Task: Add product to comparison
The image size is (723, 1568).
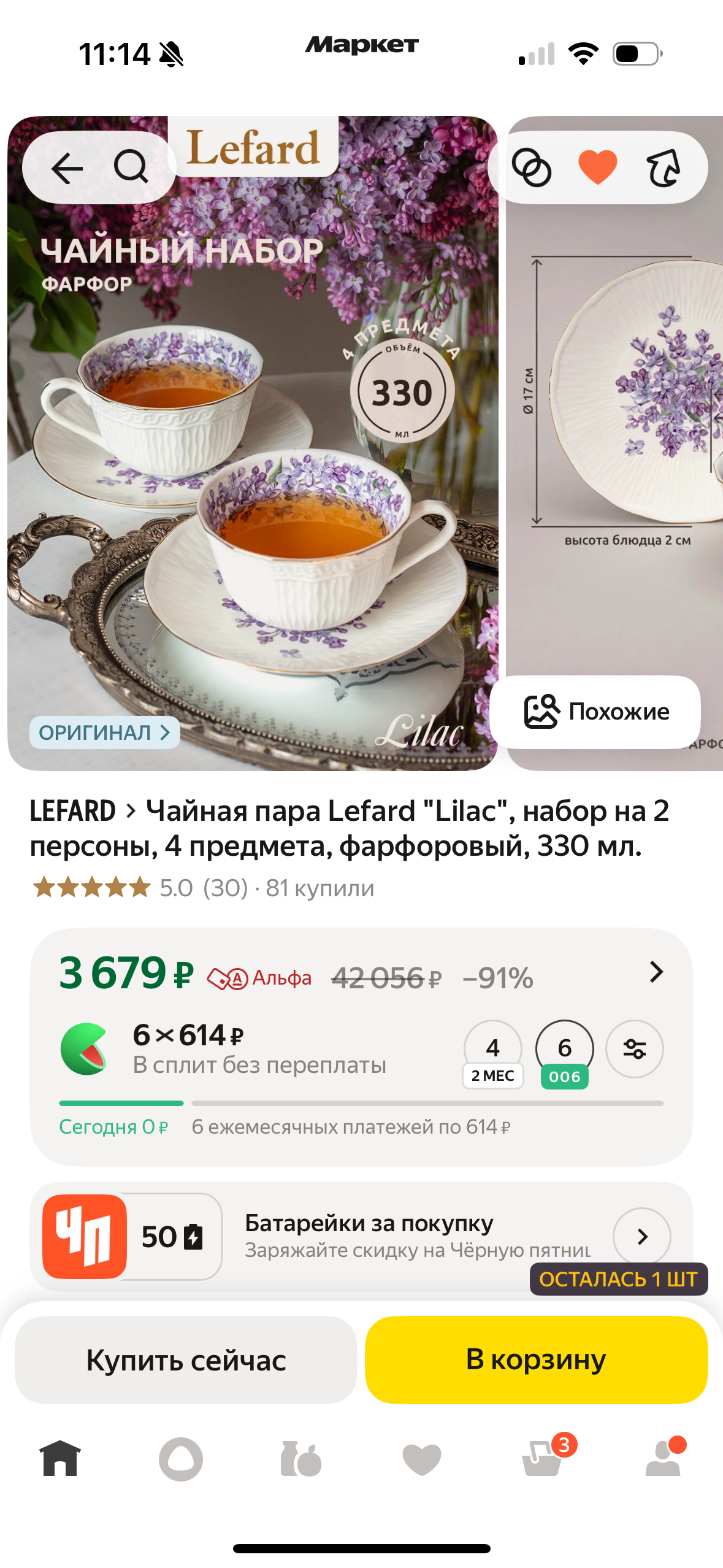Action: tap(532, 167)
